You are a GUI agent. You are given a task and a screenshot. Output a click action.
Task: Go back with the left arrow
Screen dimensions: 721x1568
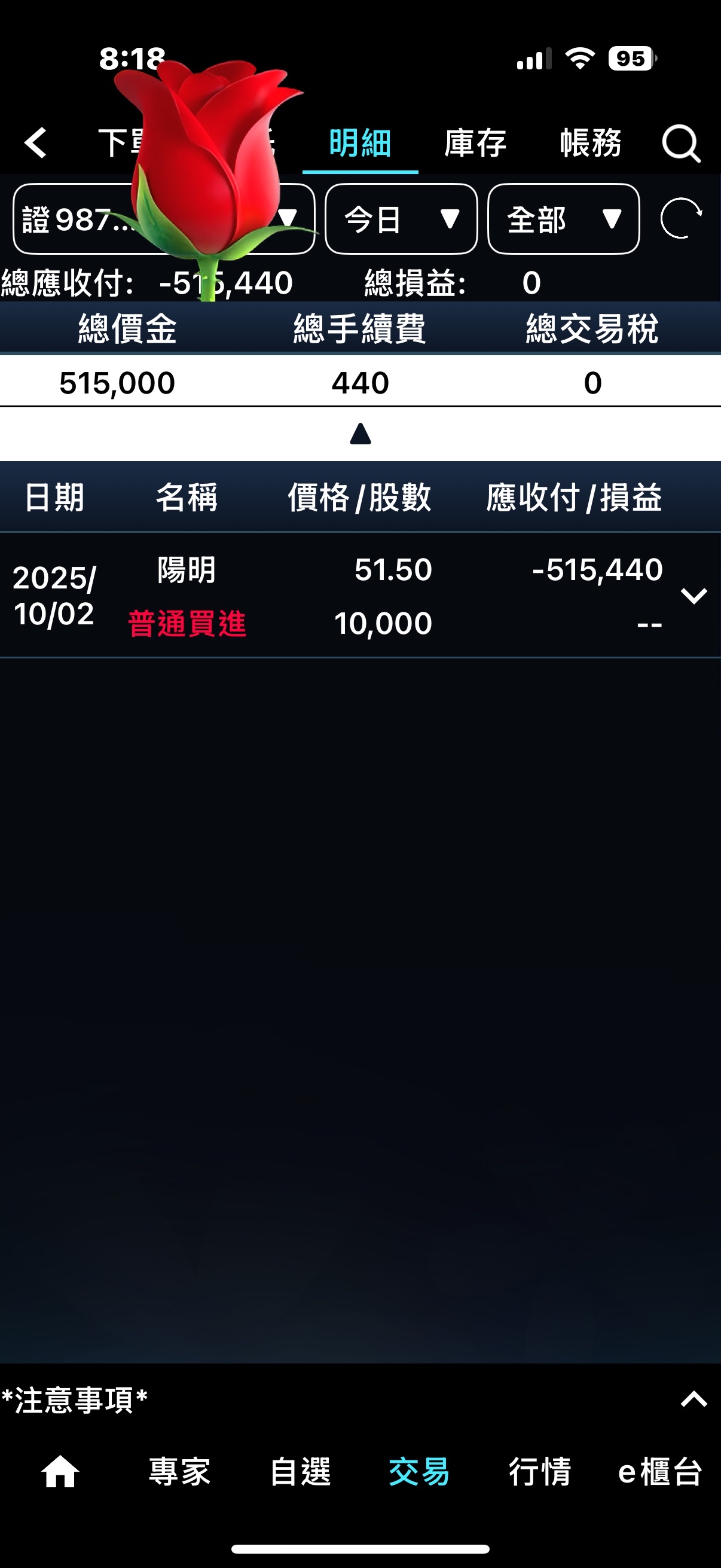[x=35, y=143]
